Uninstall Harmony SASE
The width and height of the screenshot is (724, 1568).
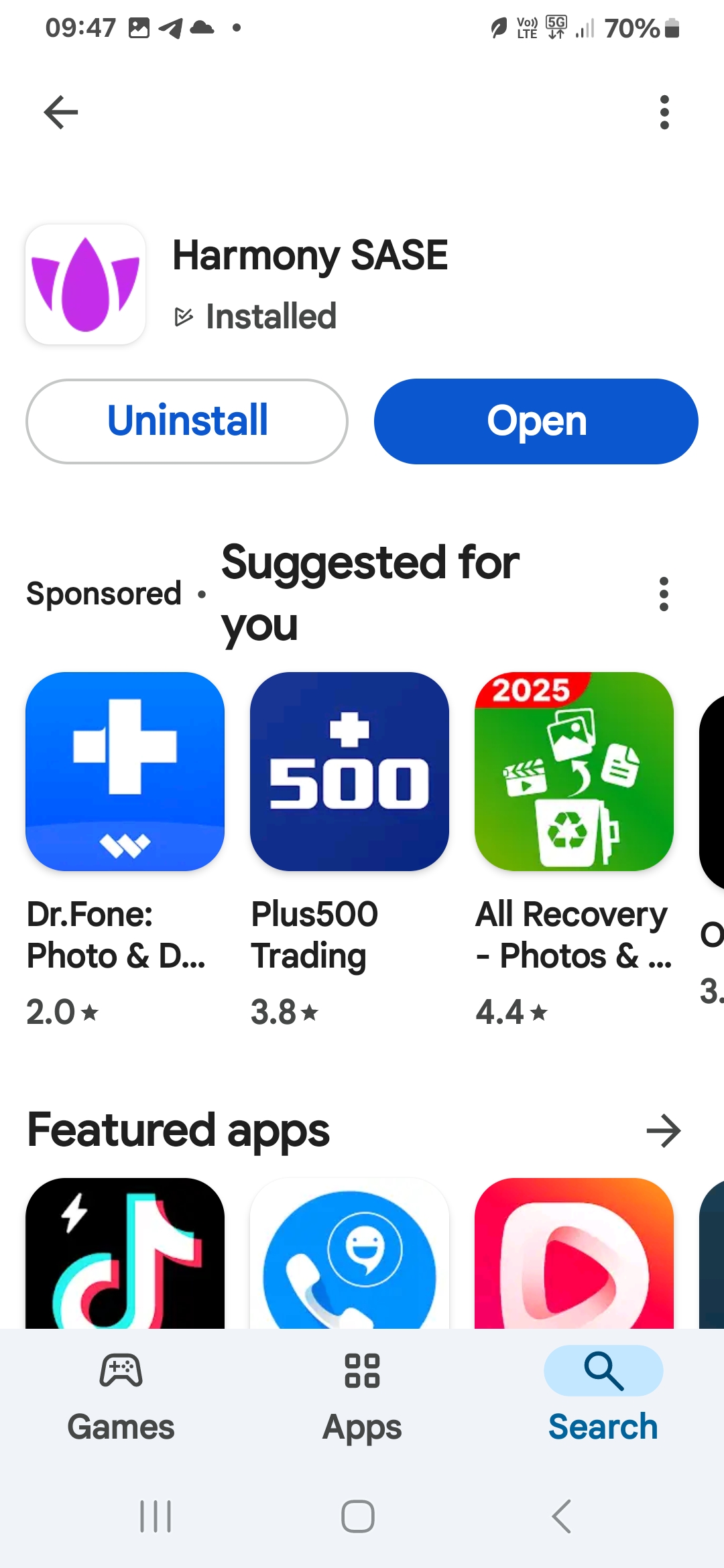(x=187, y=421)
